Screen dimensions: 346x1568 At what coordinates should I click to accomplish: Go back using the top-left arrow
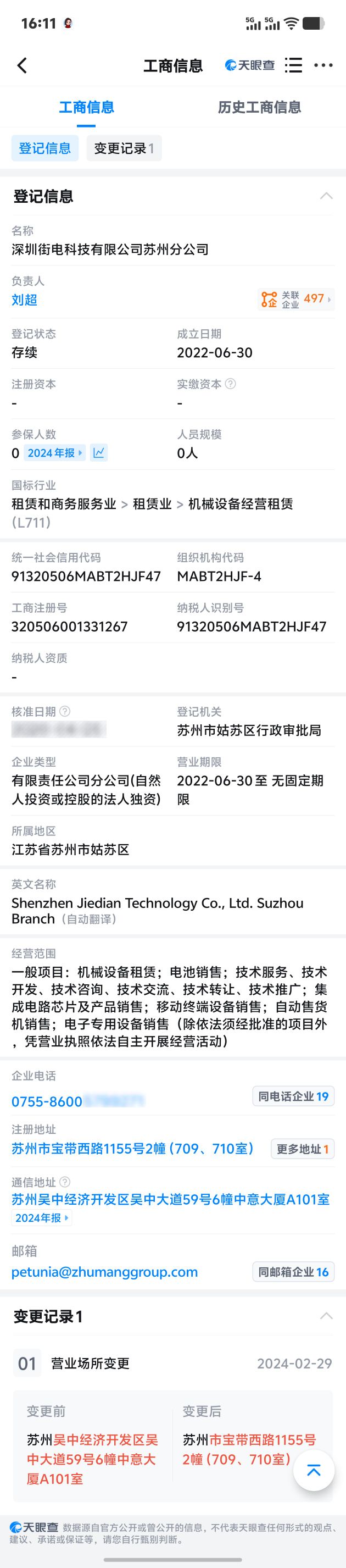click(23, 65)
